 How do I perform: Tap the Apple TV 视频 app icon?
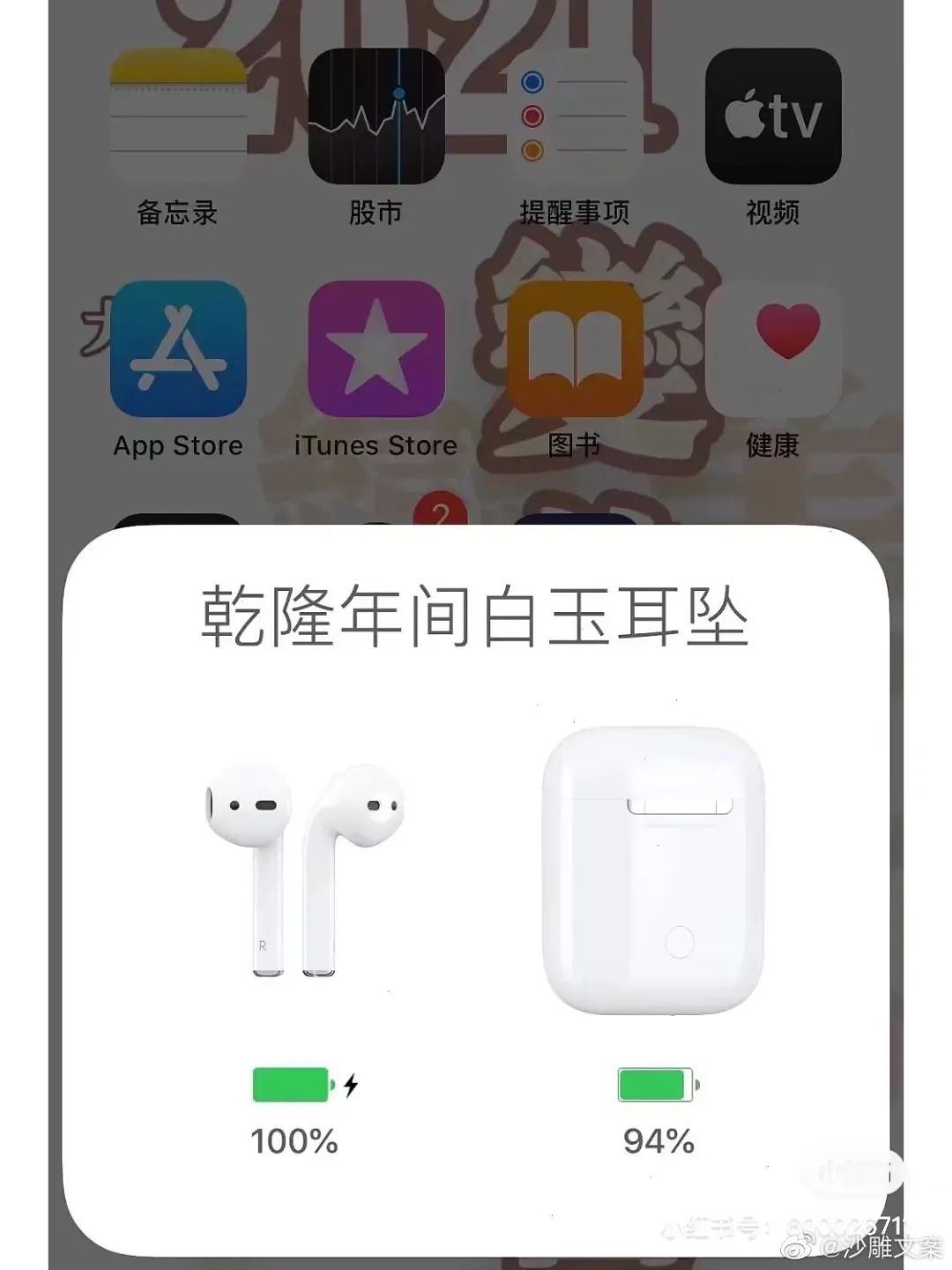coord(773,116)
